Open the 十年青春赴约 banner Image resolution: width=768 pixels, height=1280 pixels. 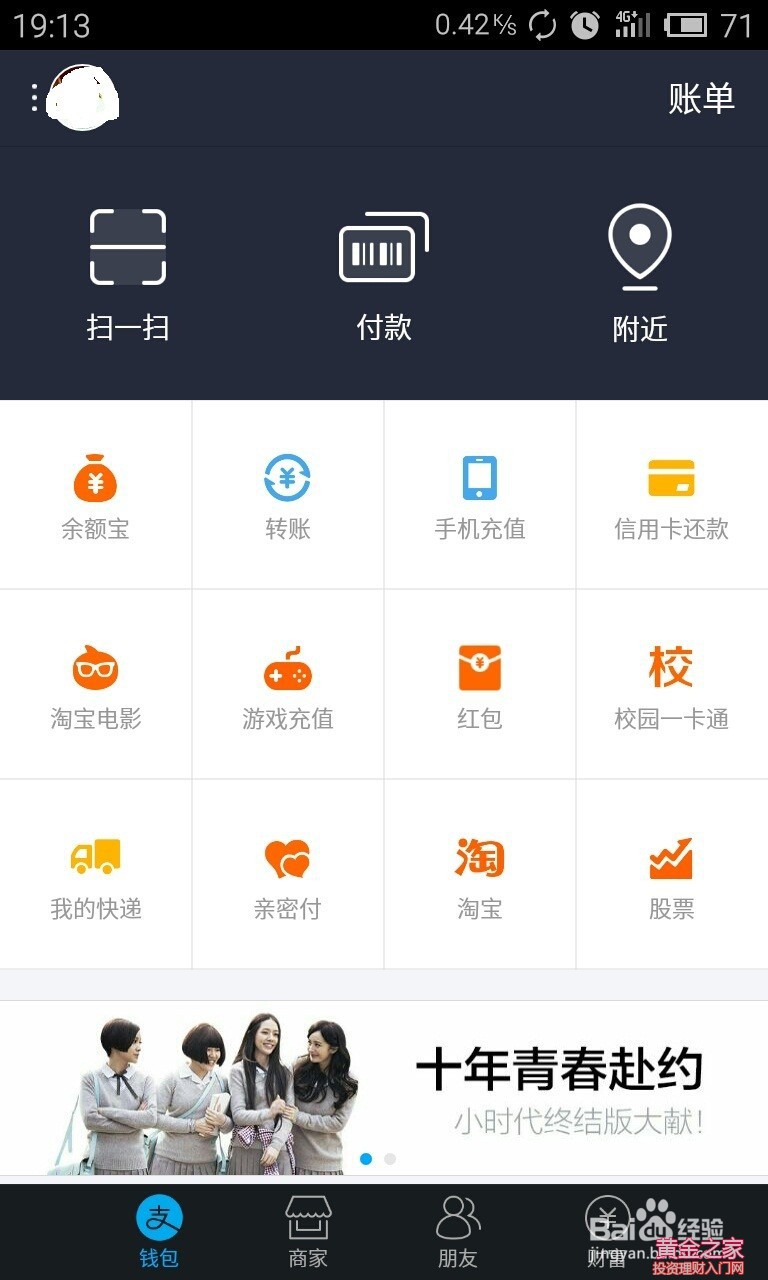[384, 1088]
